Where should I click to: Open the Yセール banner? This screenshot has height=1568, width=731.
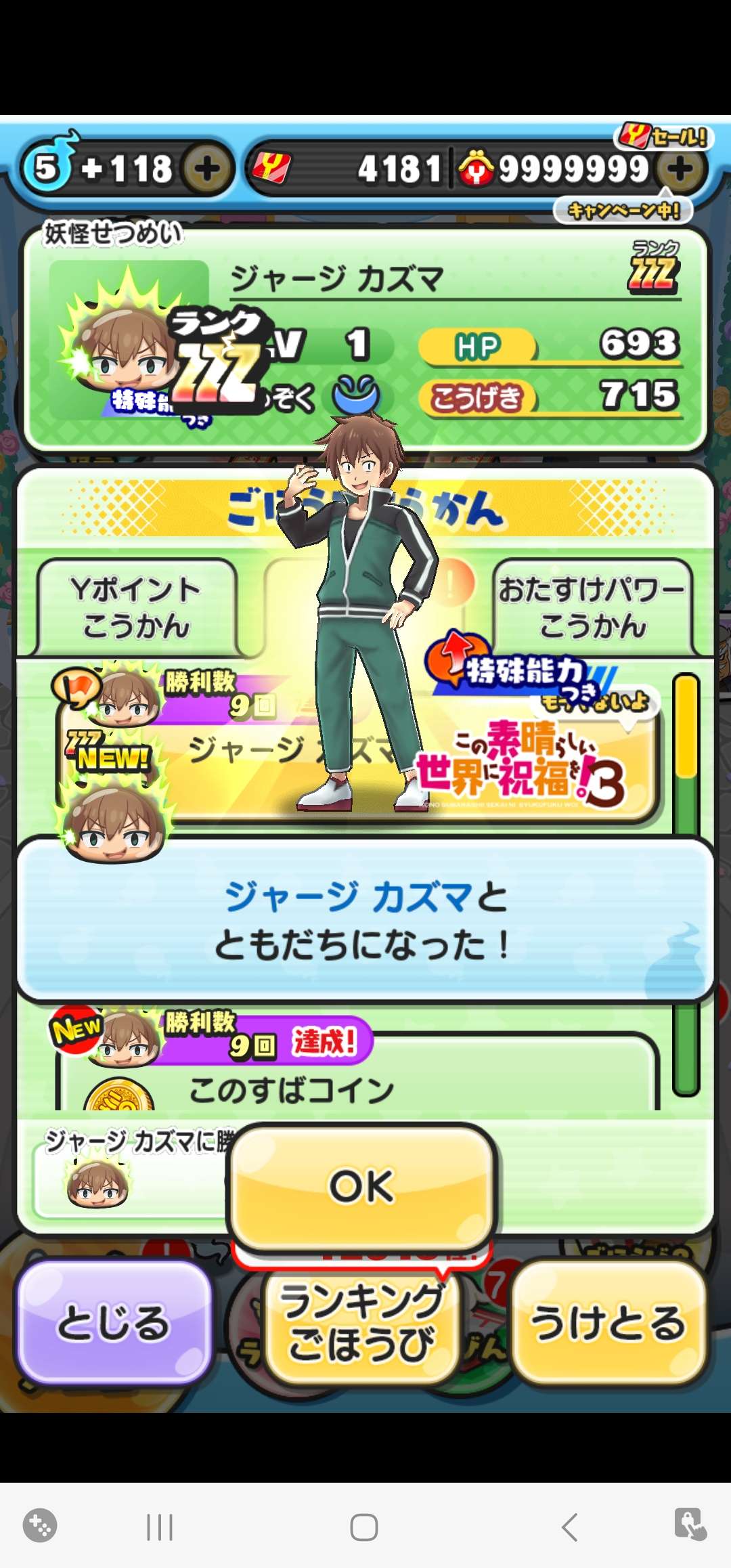coord(663,136)
